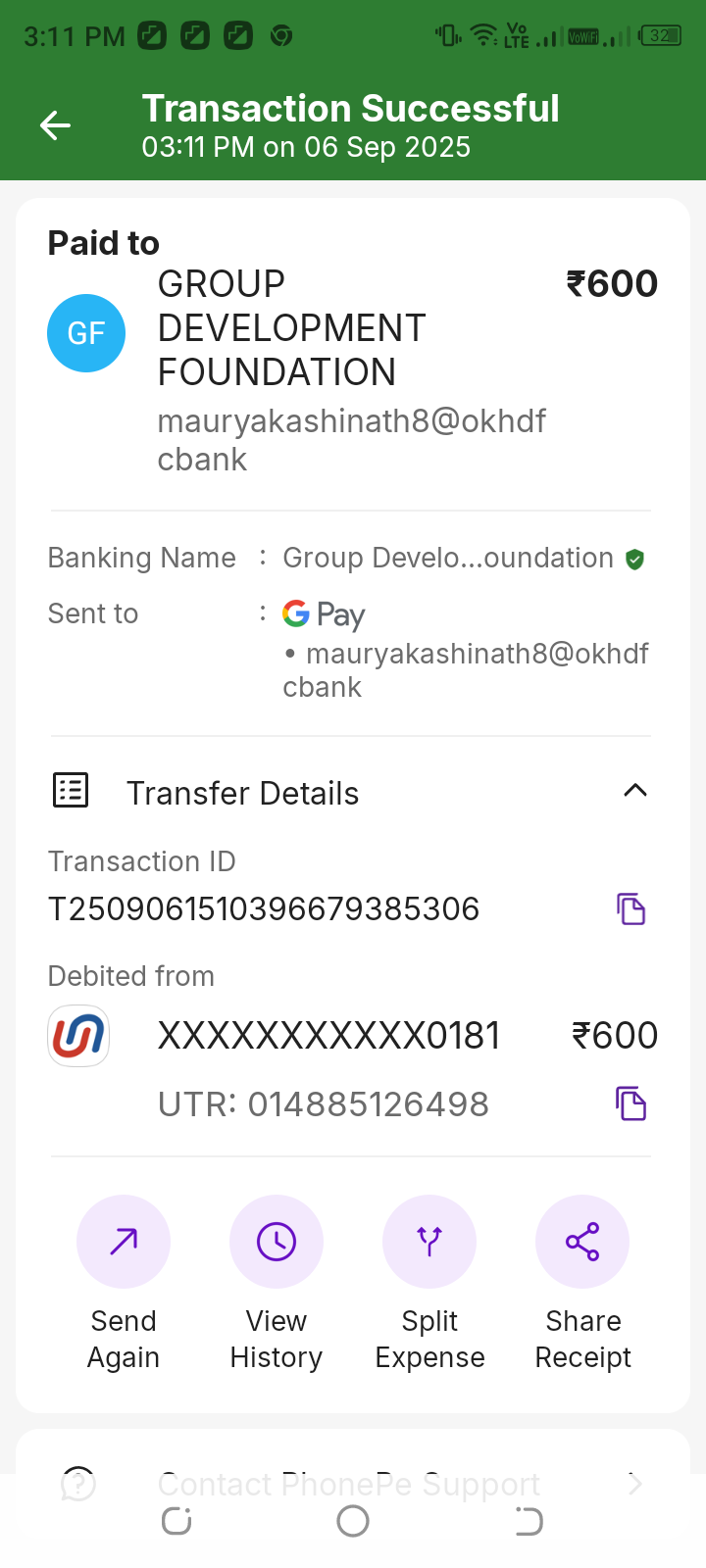706x1568 pixels.
Task: Copy the UTR number
Action: (630, 1103)
